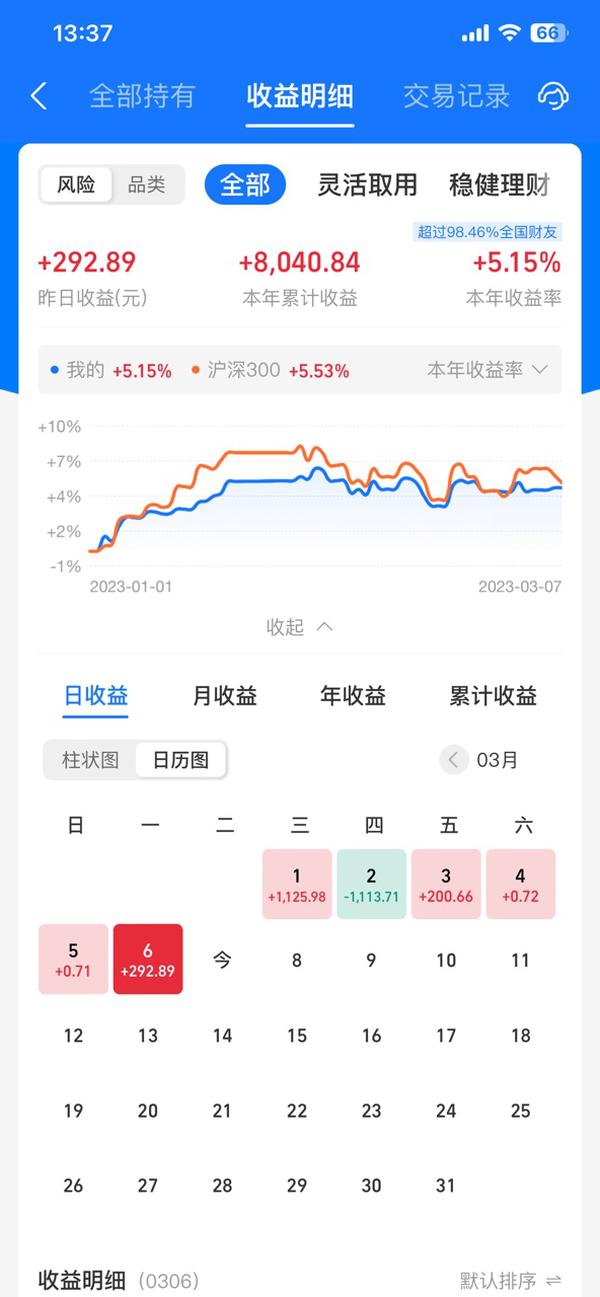Screen dimensions: 600x1297
Task: Switch to the 交易记录 tab
Action: (x=457, y=96)
